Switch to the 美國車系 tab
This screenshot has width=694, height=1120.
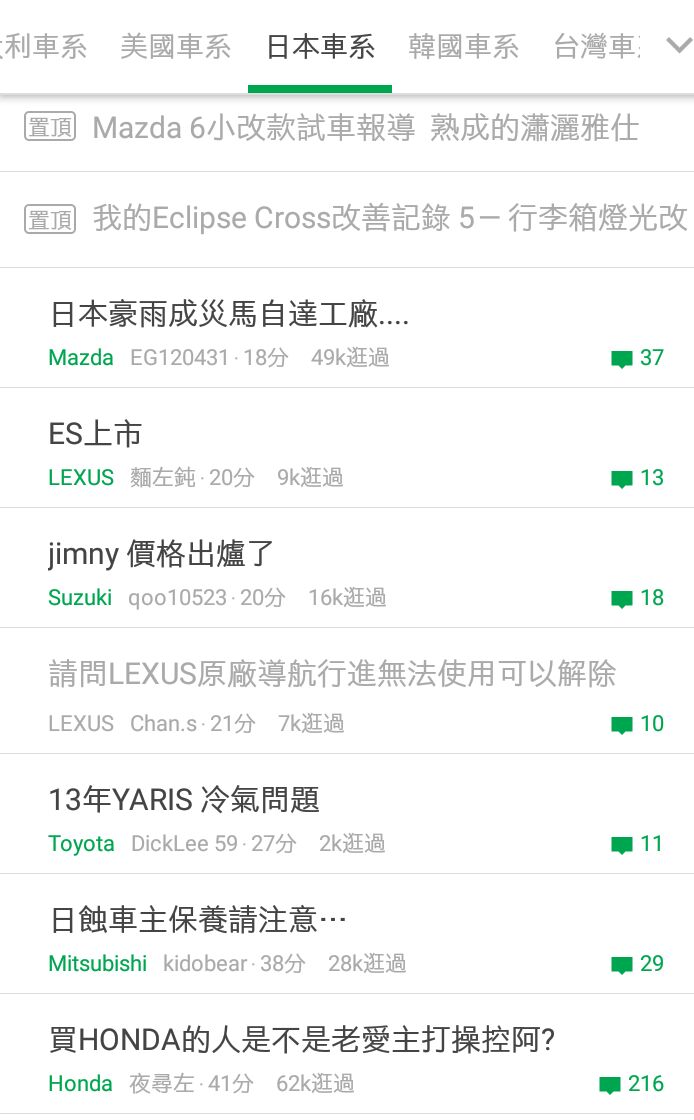pos(176,47)
